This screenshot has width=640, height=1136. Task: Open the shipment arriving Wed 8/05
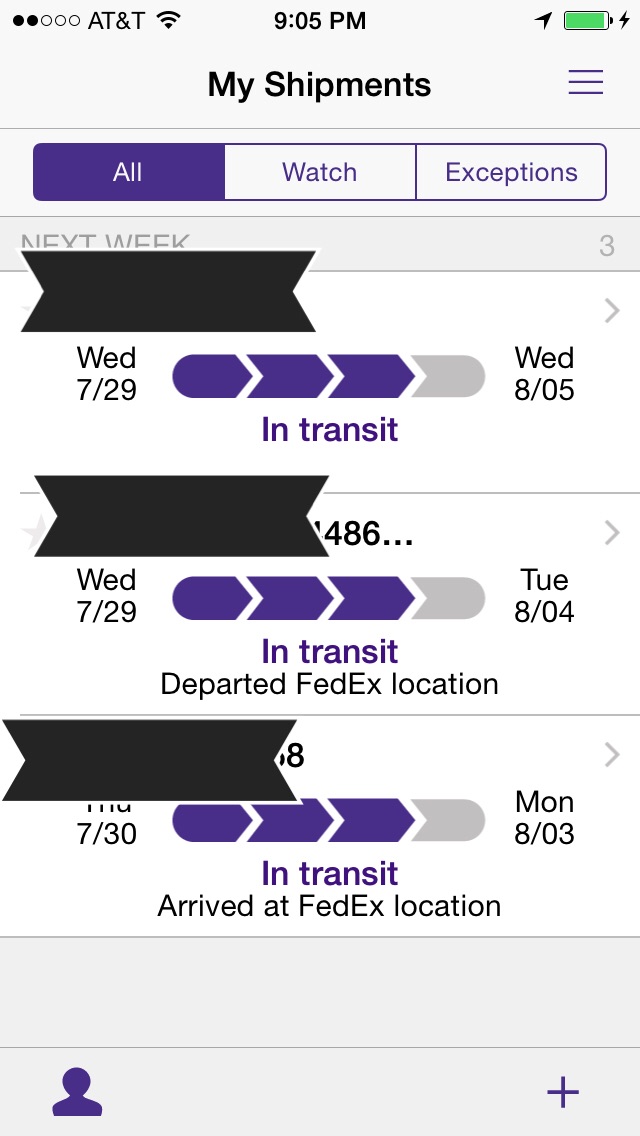320,382
